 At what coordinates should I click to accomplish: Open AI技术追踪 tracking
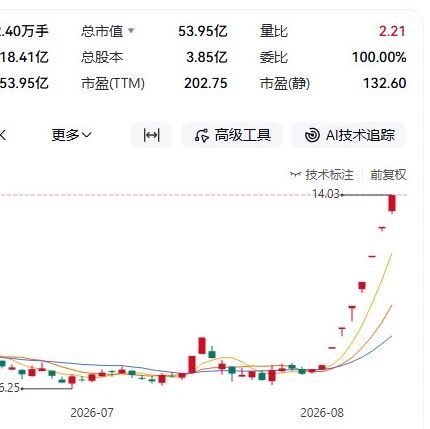[x=349, y=135]
